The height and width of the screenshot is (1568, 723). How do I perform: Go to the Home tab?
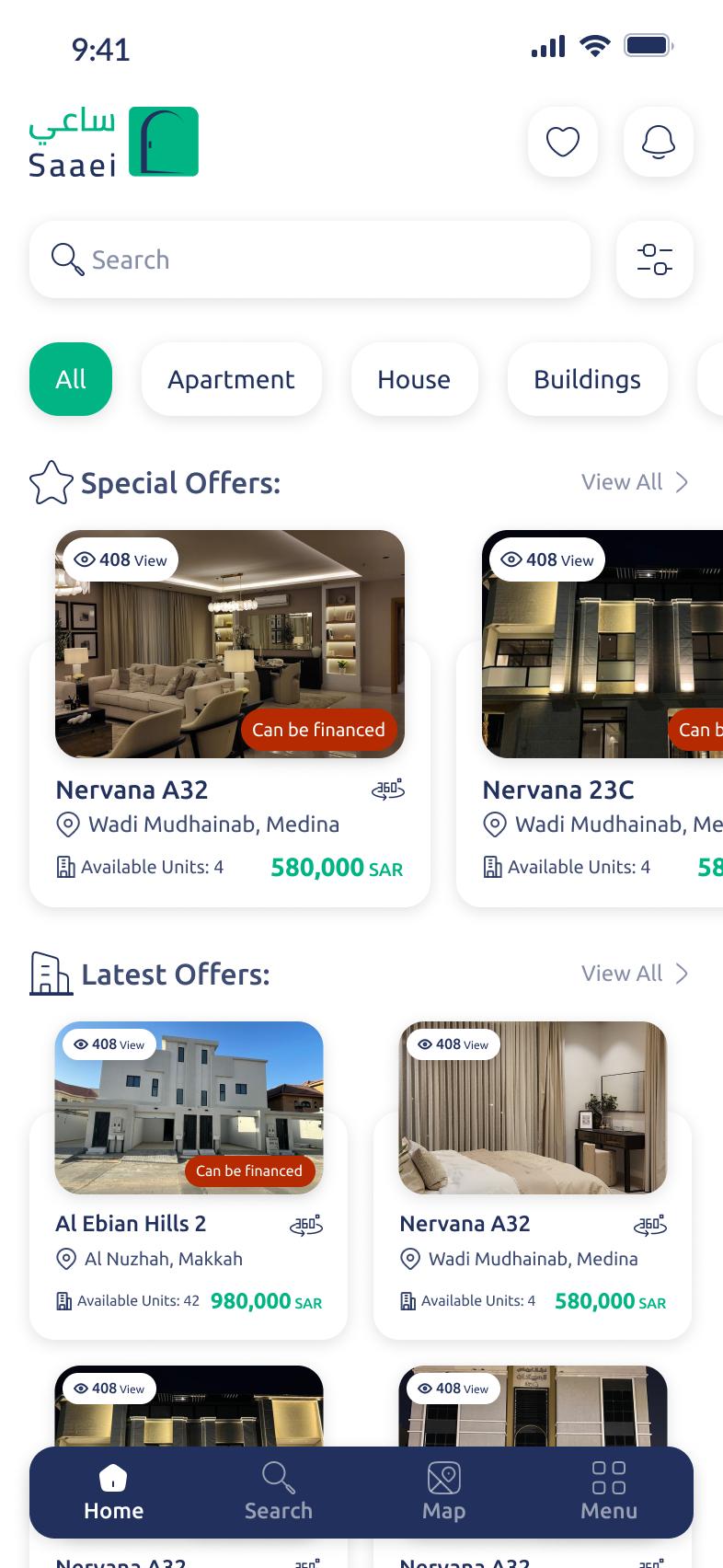click(x=113, y=1492)
